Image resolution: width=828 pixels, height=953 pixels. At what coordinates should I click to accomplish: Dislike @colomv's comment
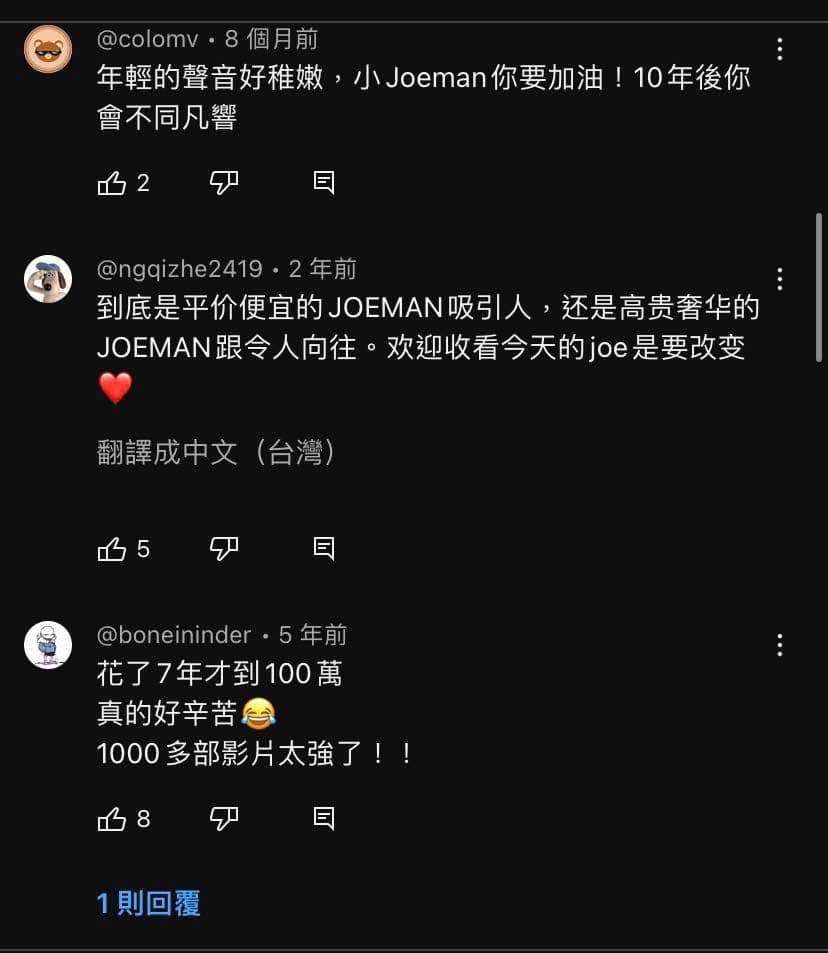point(222,182)
